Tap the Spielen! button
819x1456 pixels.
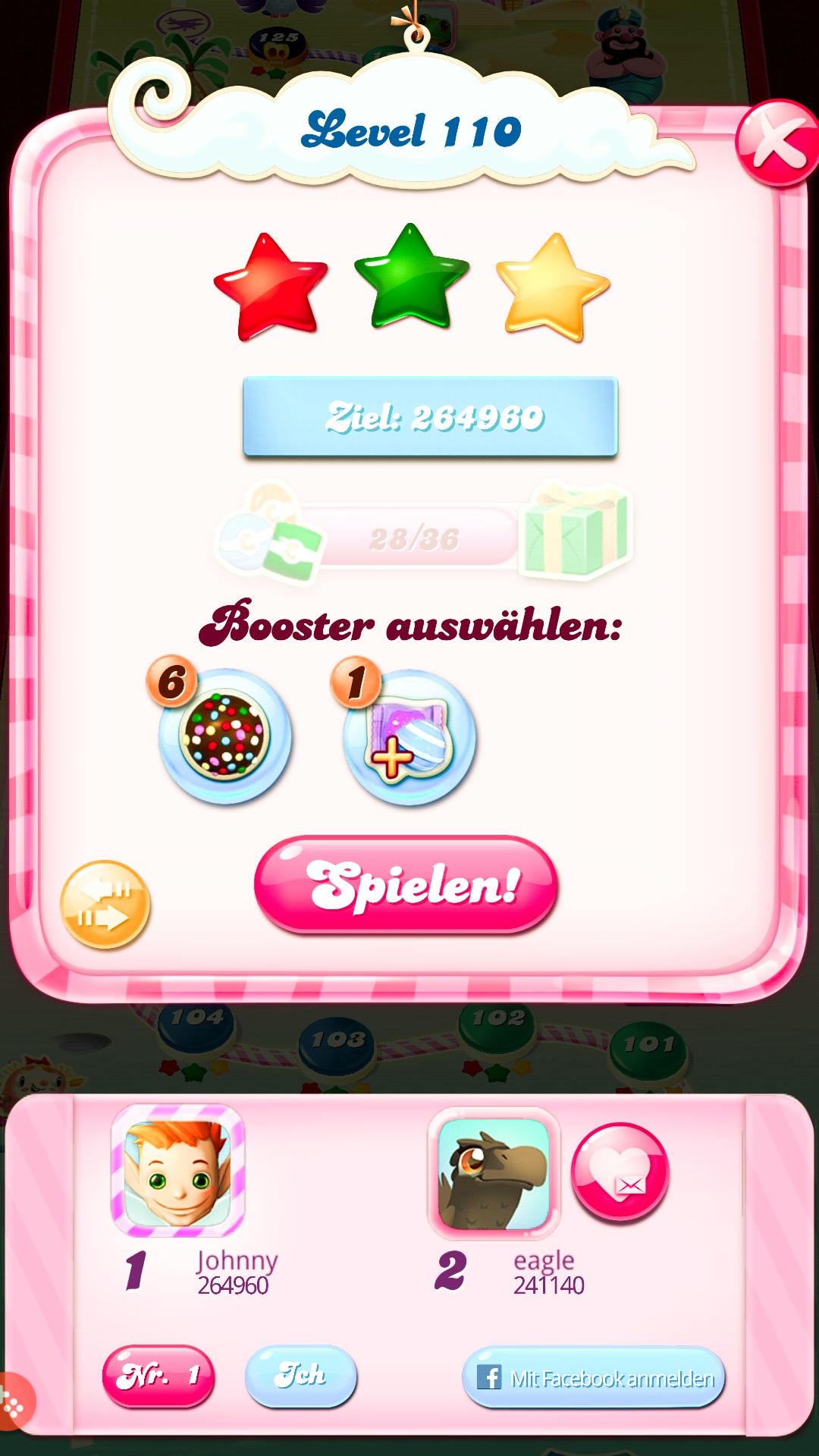(406, 885)
